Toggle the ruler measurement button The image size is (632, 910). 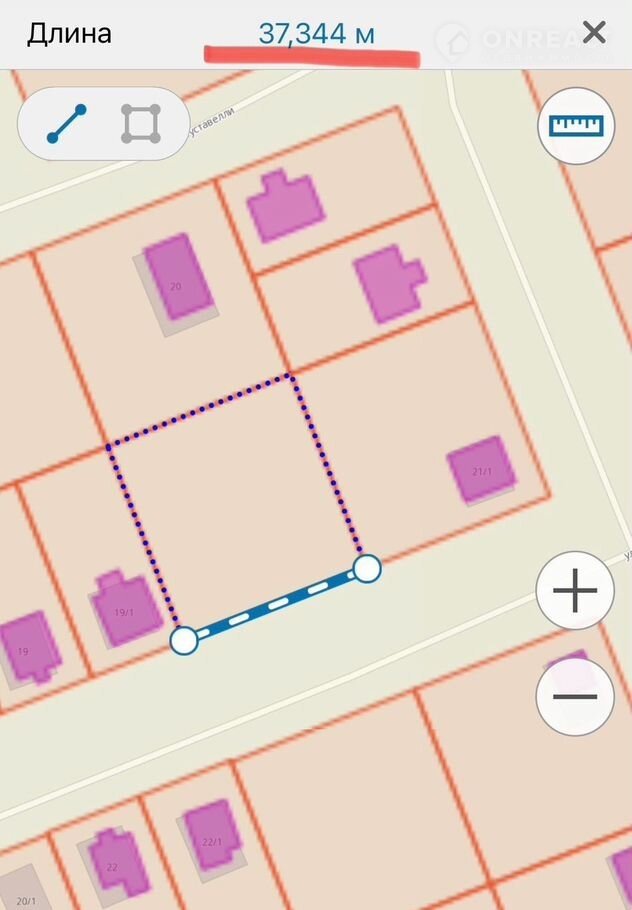[x=576, y=125]
